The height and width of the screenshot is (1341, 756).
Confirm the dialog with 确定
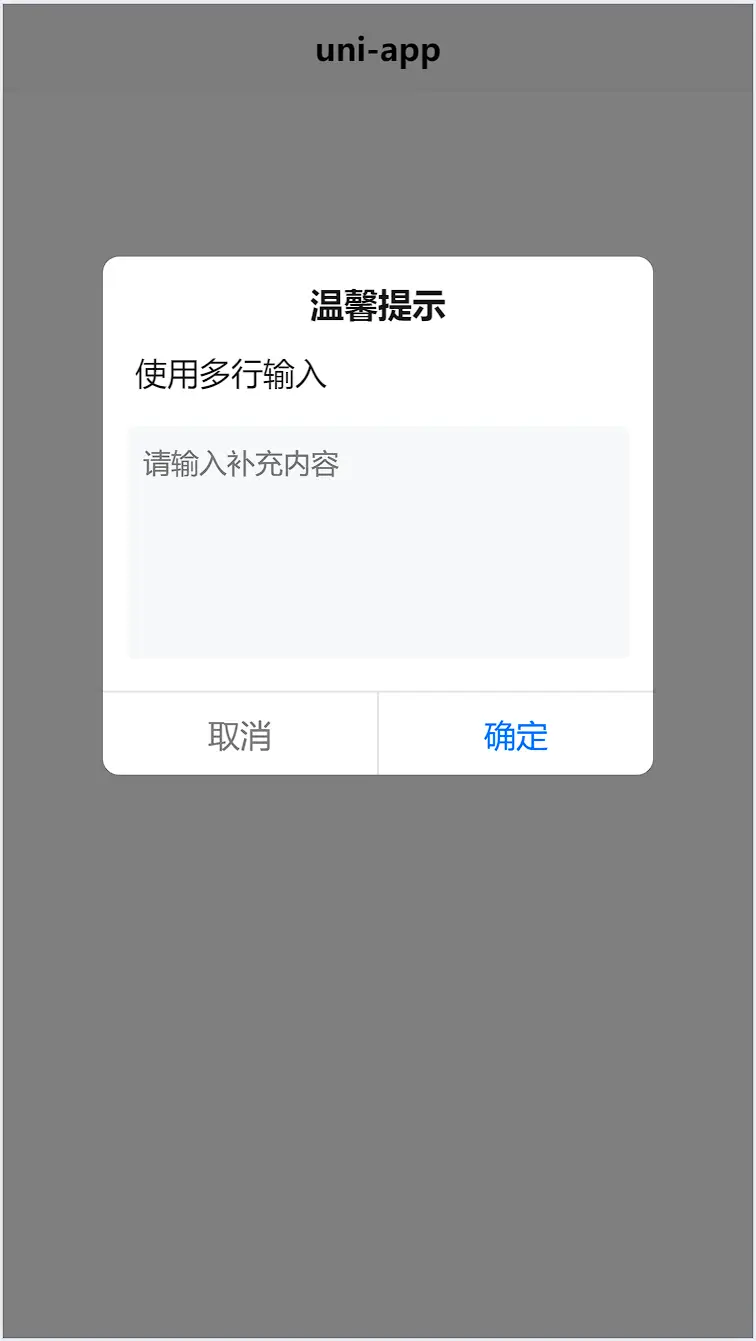[516, 734]
